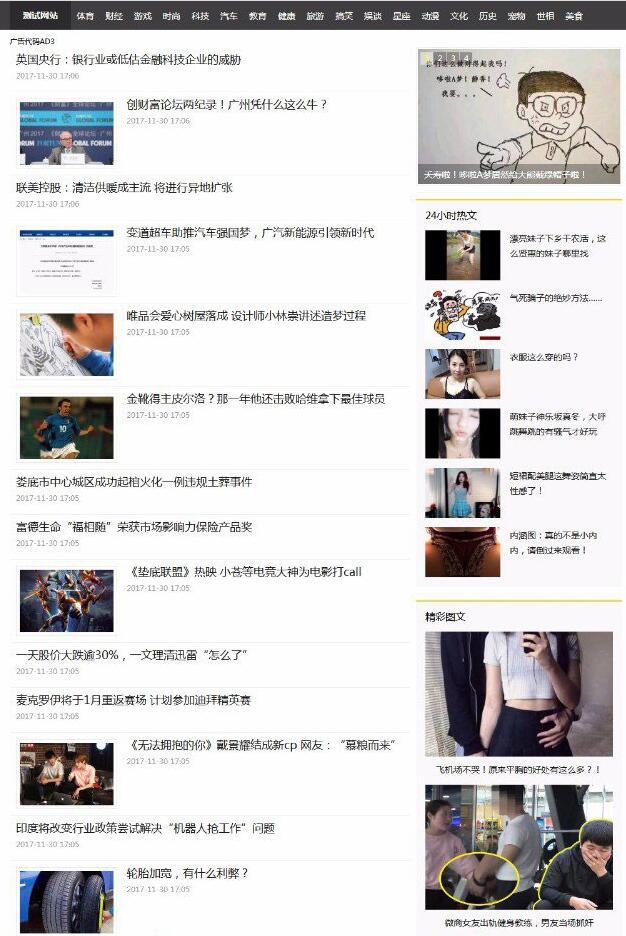Select the 汽车 nav item

(229, 16)
